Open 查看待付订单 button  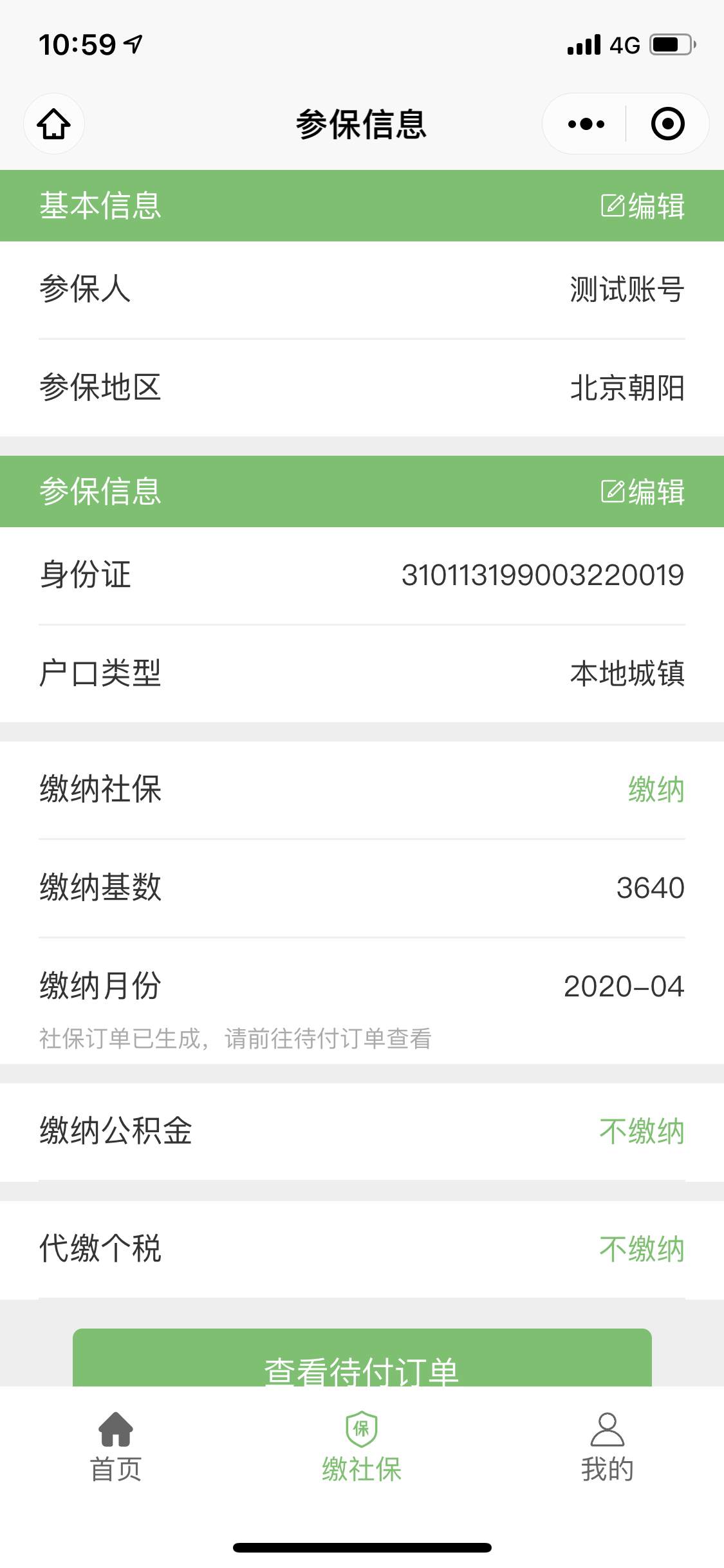pyautogui.click(x=362, y=1358)
